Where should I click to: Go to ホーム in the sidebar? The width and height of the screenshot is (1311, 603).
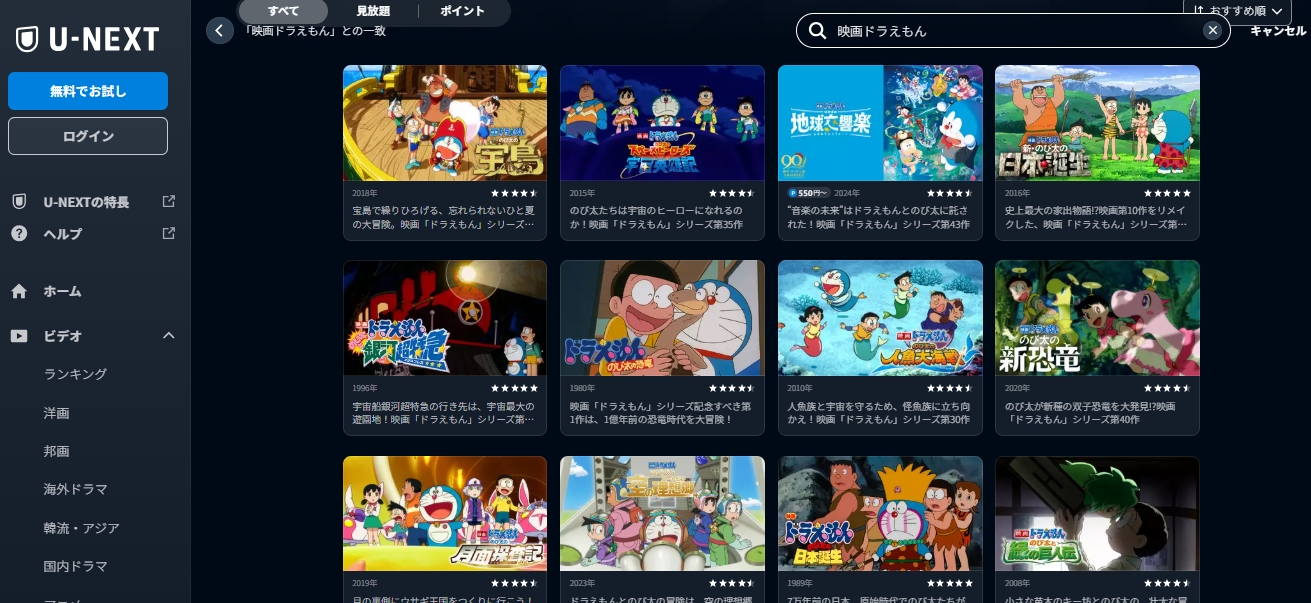[62, 292]
